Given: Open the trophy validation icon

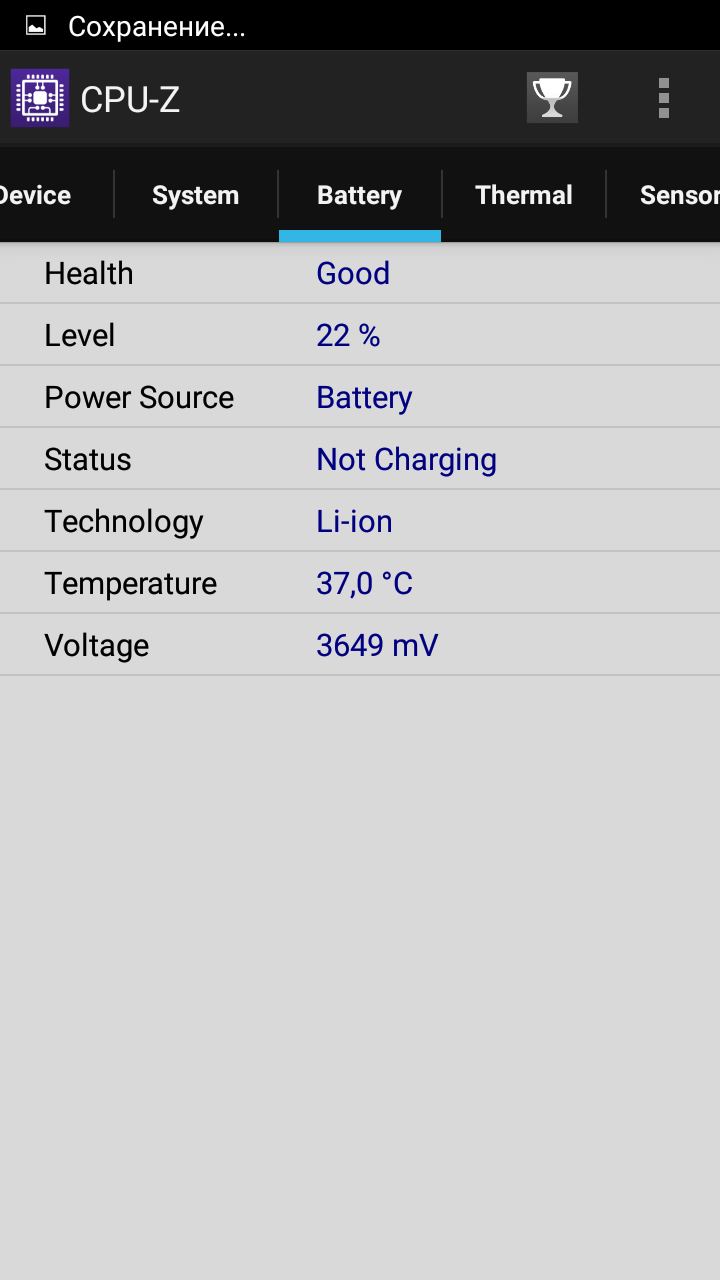Looking at the screenshot, I should pyautogui.click(x=552, y=98).
